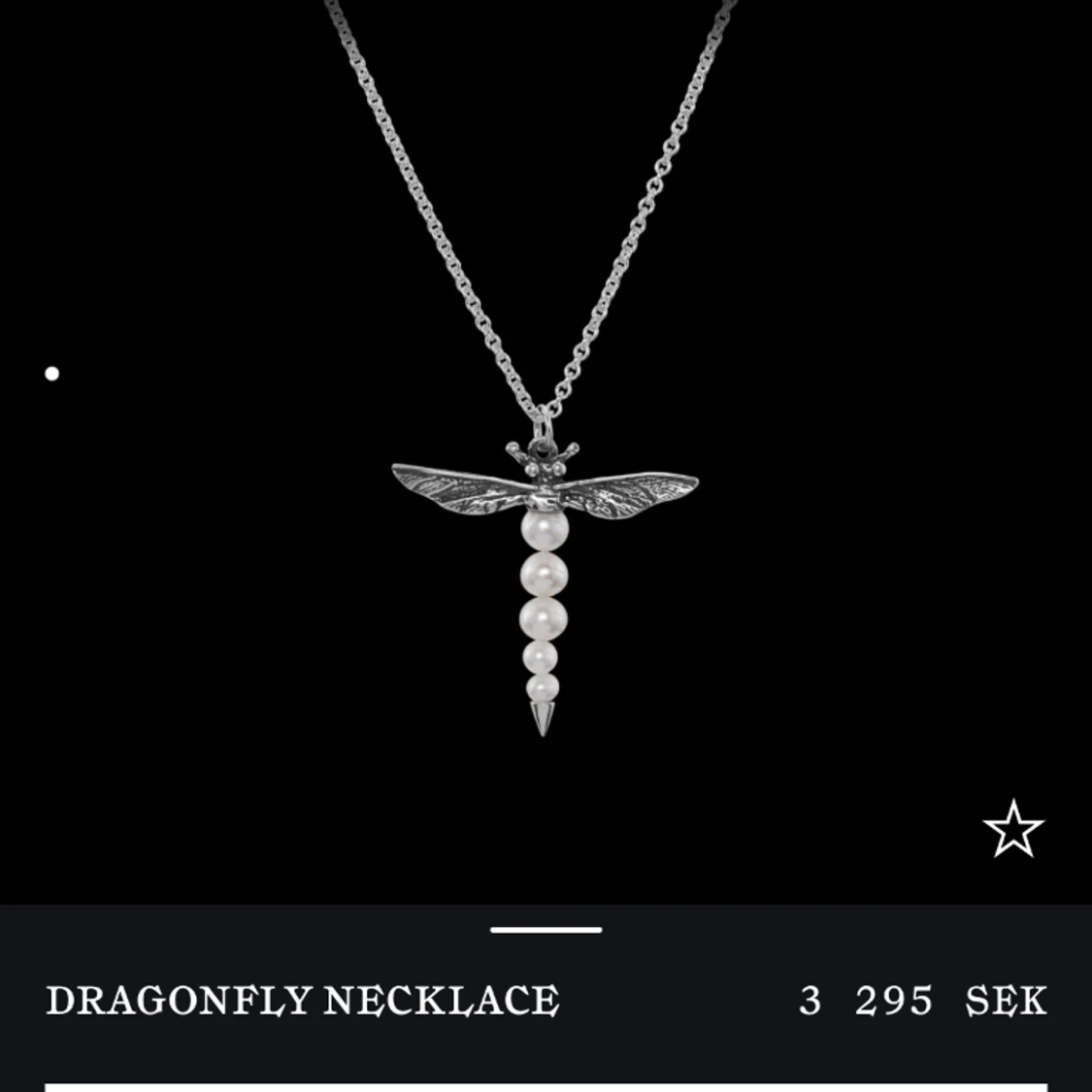Viewport: 1092px width, 1092px height.
Task: Add Dragonfly Necklace to favorites with star
Action: pyautogui.click(x=1012, y=829)
